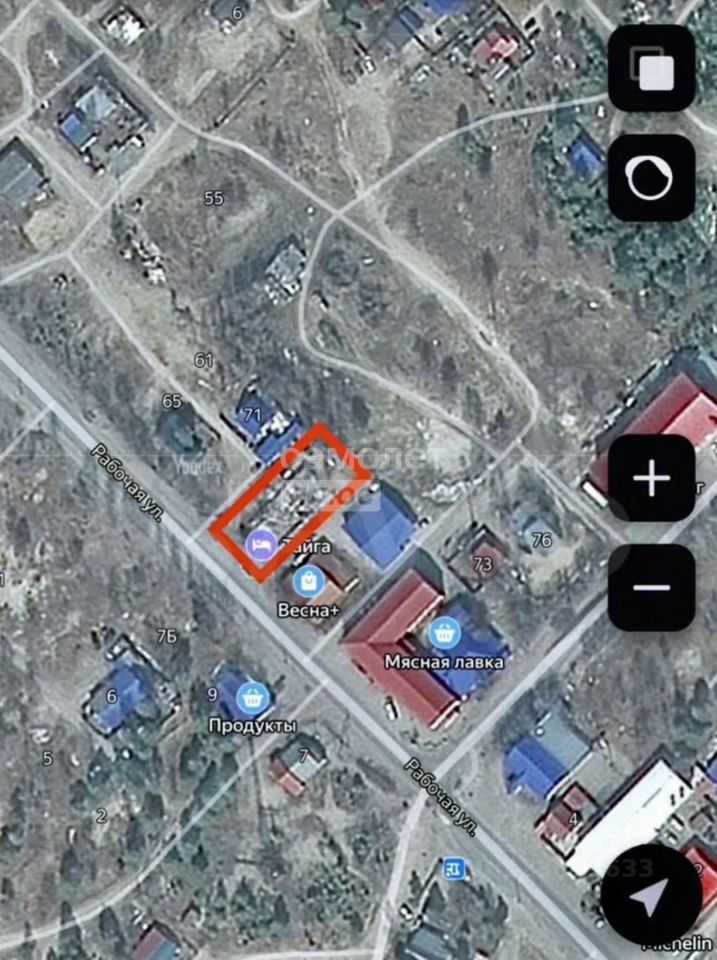Select the Весна+ shop marker

(x=308, y=580)
